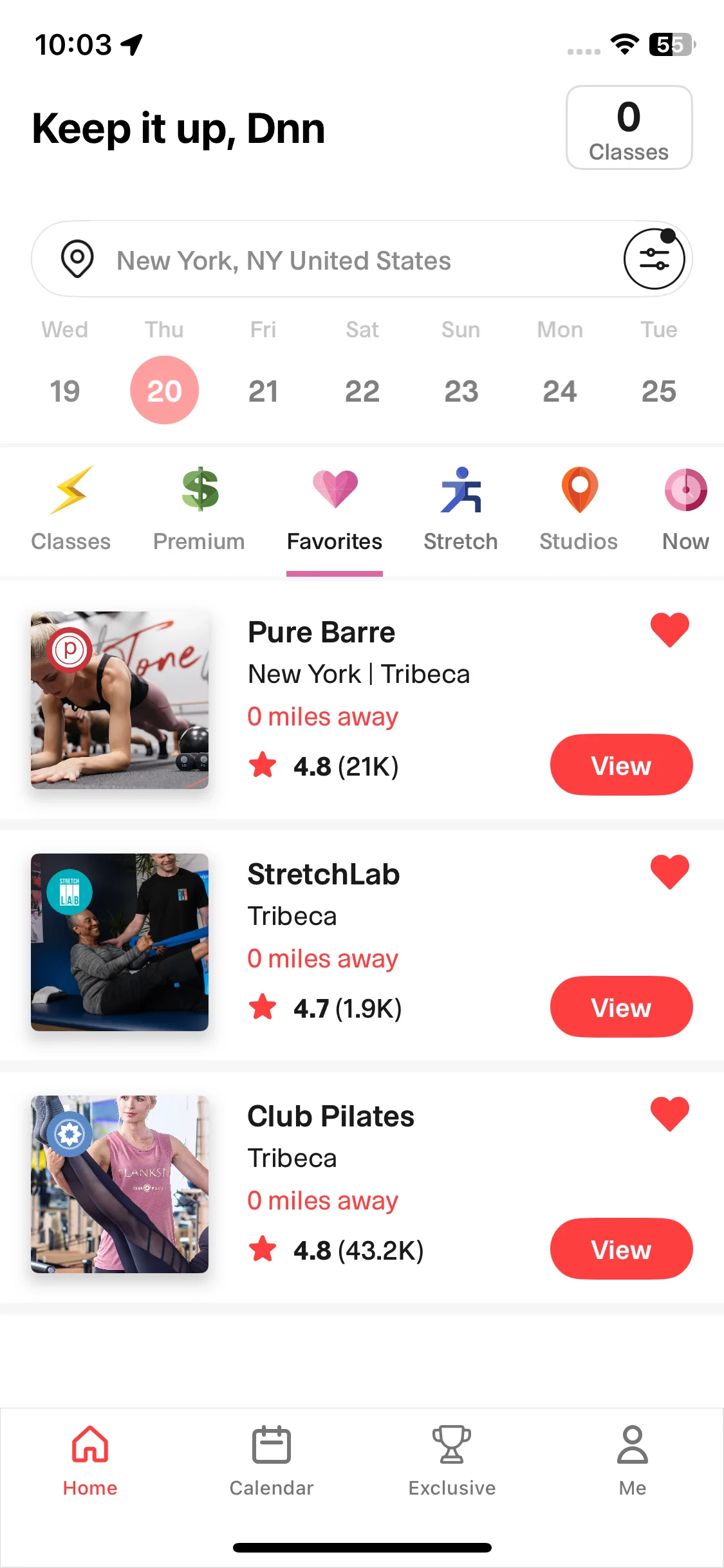This screenshot has width=724, height=1568.
Task: Select Friday the 21st
Action: point(263,390)
